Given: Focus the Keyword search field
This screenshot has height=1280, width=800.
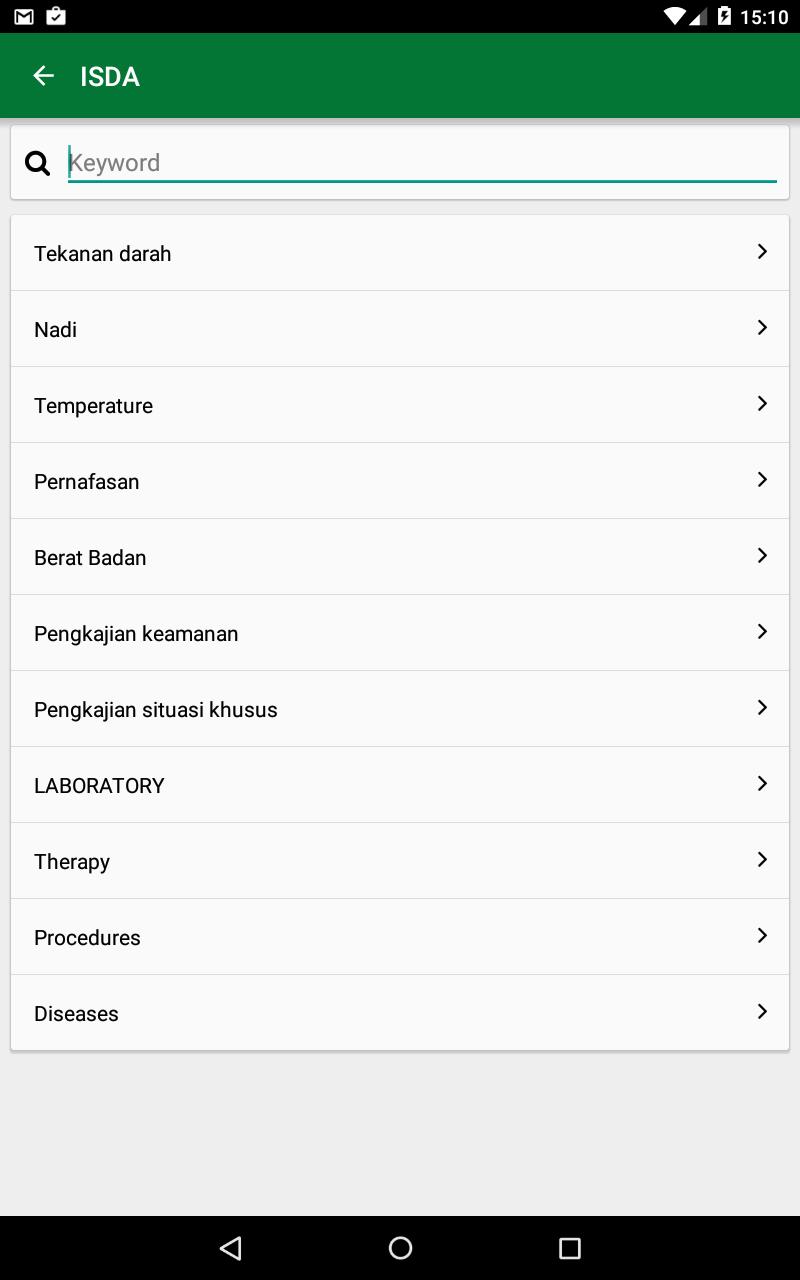Looking at the screenshot, I should pos(420,163).
